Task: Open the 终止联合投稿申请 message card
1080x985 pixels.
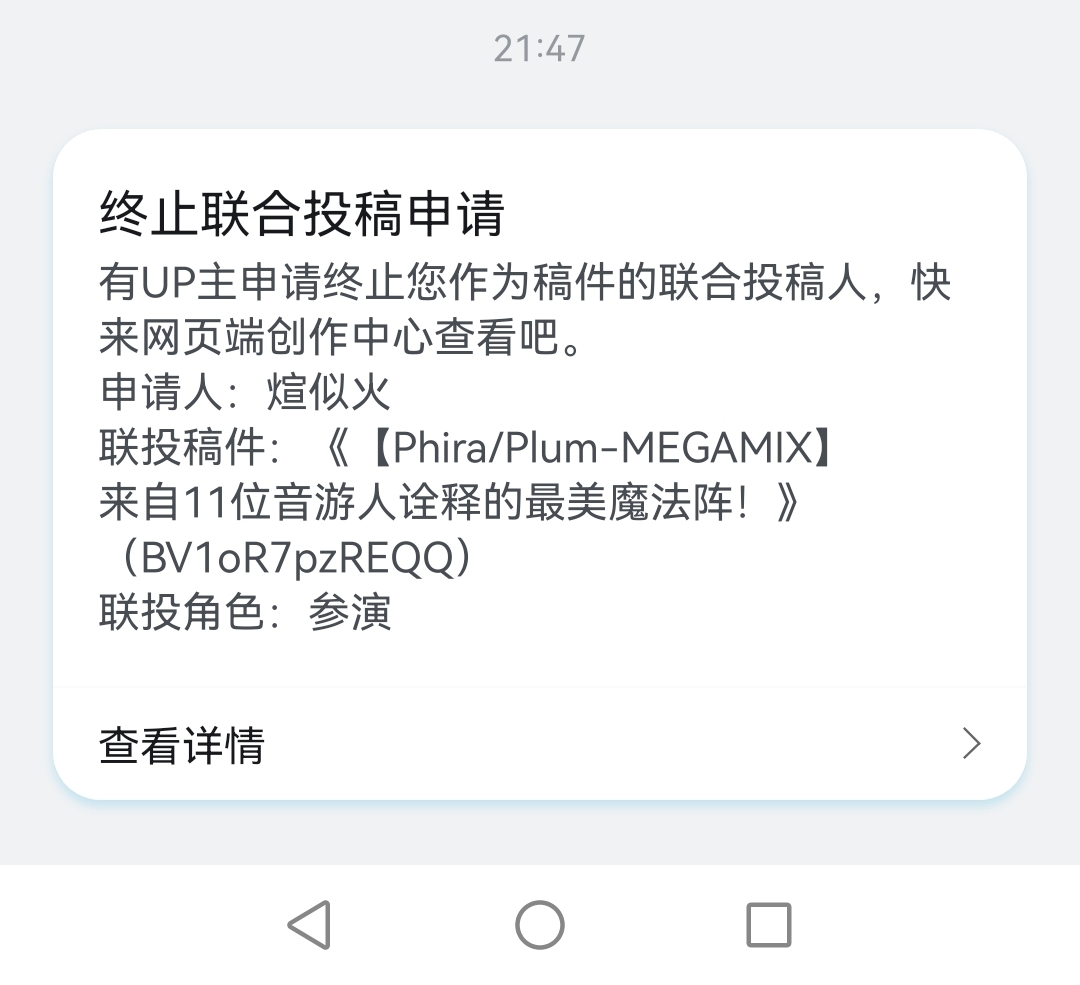Action: click(x=540, y=410)
